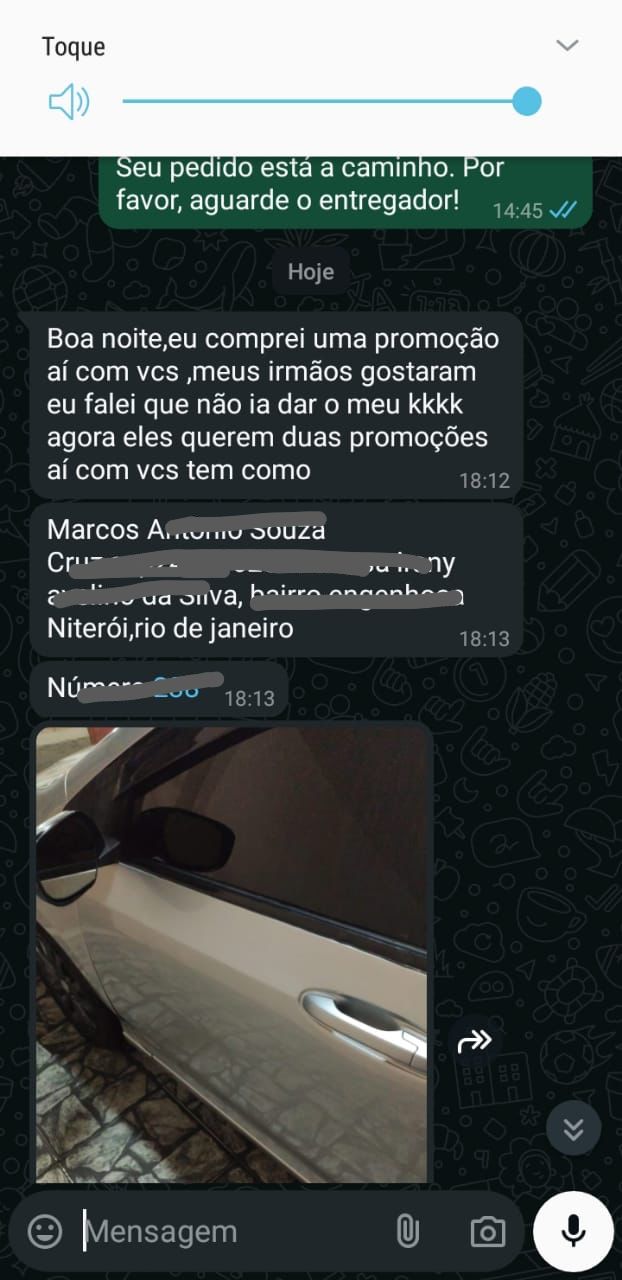The width and height of the screenshot is (622, 1280).
Task: Tap the ringtone volume slider track
Action: click(x=320, y=101)
